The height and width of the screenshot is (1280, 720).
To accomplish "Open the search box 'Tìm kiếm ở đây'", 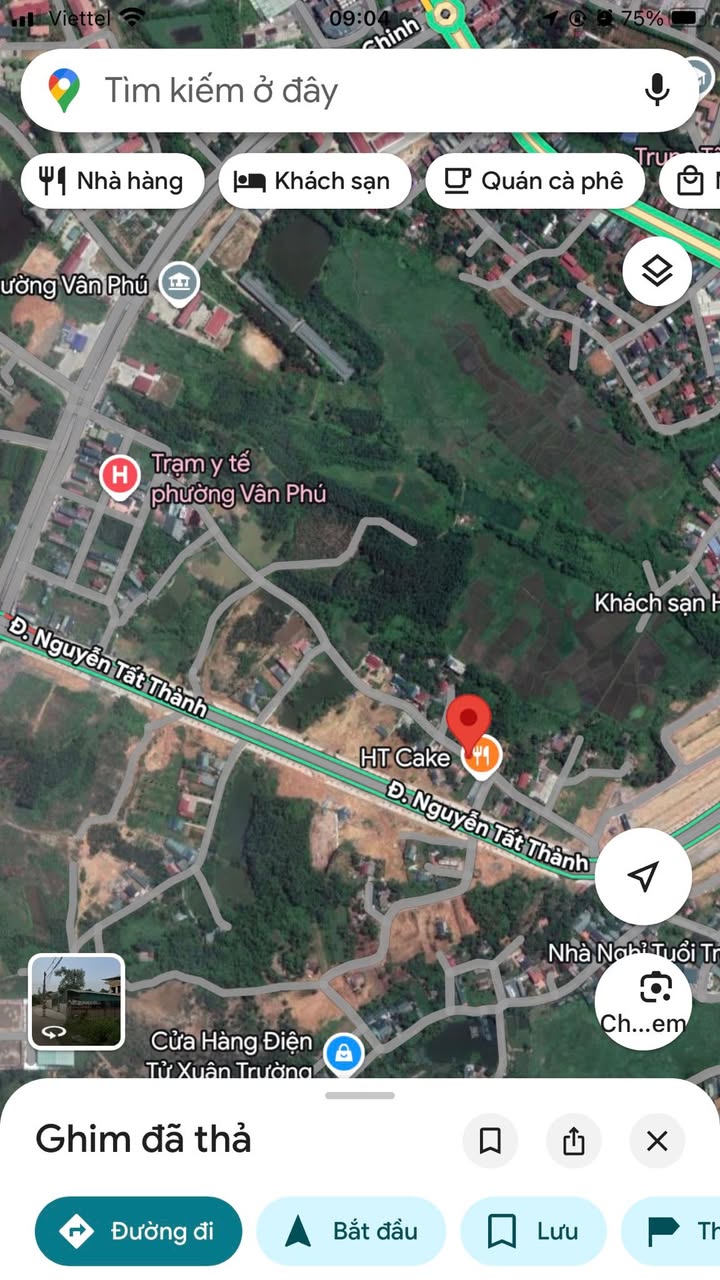I will coord(330,91).
